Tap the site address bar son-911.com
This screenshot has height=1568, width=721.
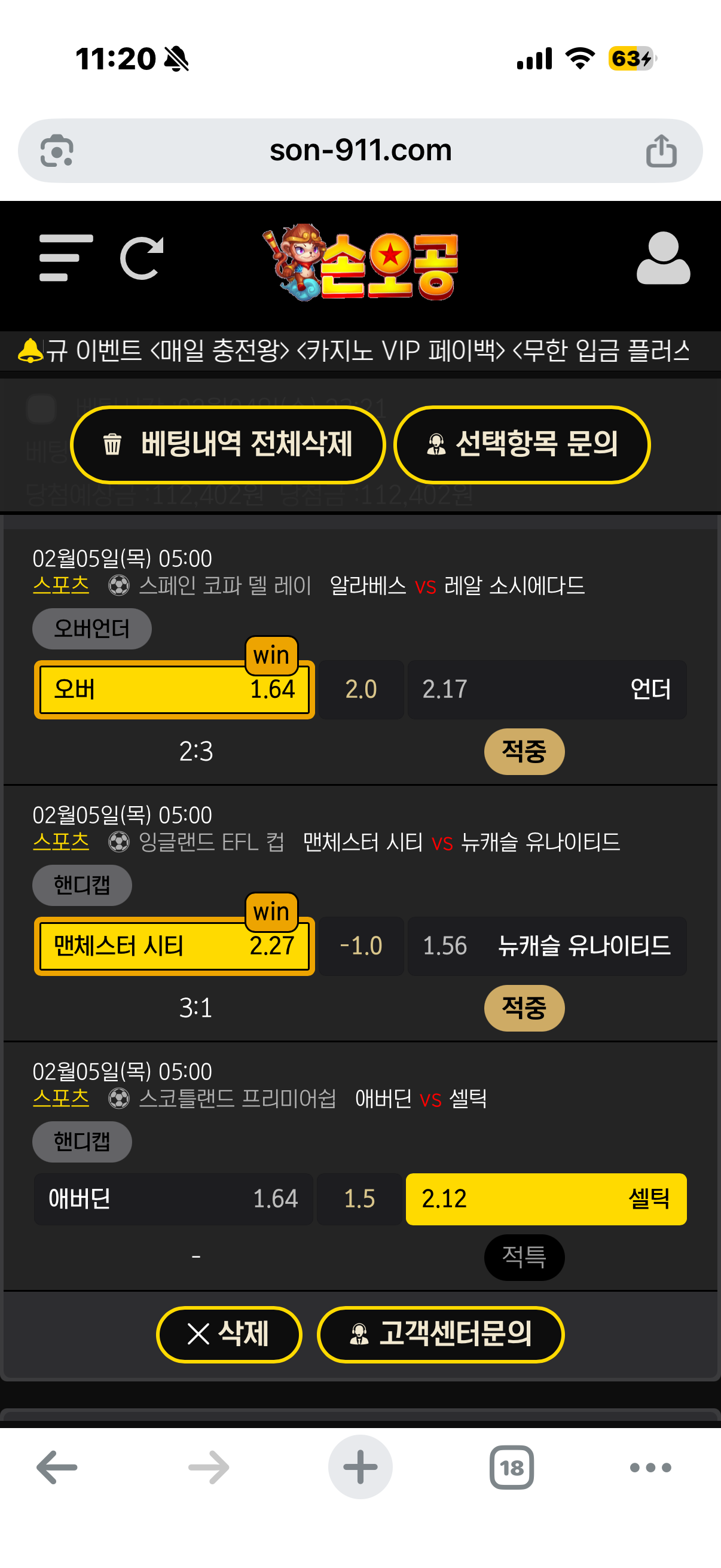[360, 150]
